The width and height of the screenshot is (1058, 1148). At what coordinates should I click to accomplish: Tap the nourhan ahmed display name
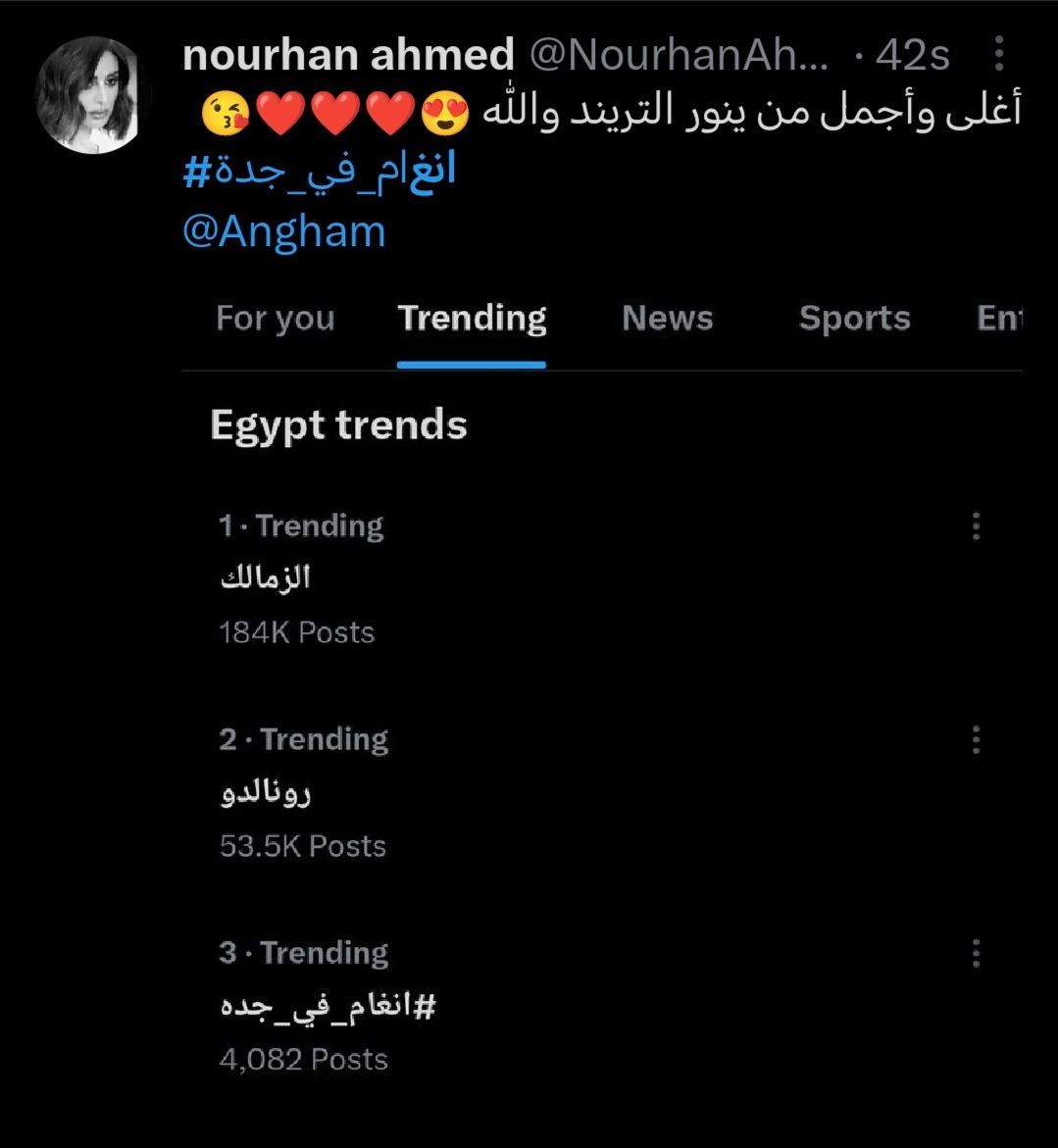348,55
